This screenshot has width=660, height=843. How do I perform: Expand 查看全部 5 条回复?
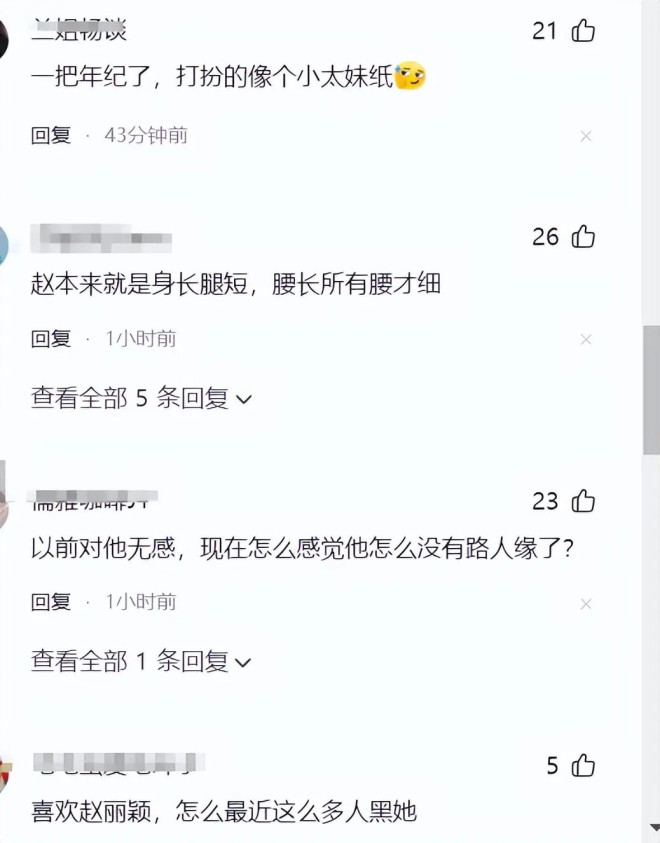(141, 399)
